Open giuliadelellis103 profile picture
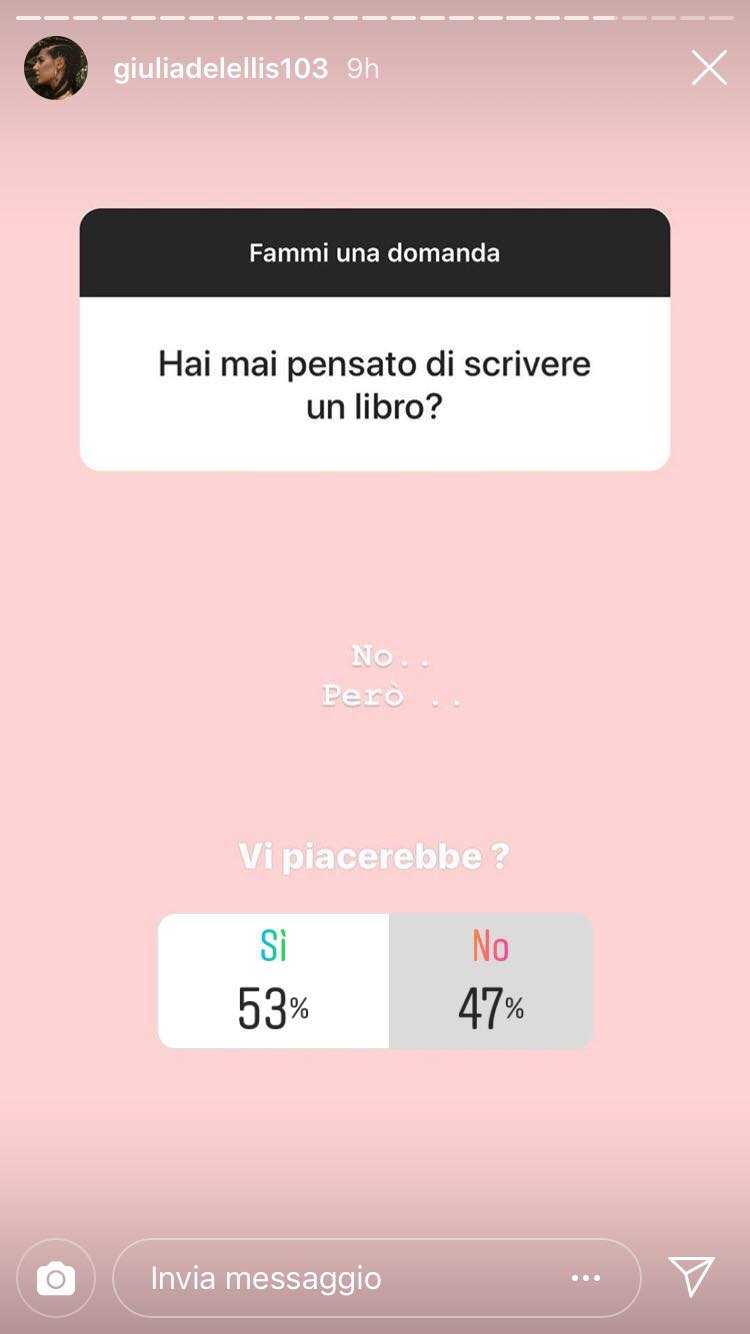This screenshot has width=750, height=1334. coord(56,68)
